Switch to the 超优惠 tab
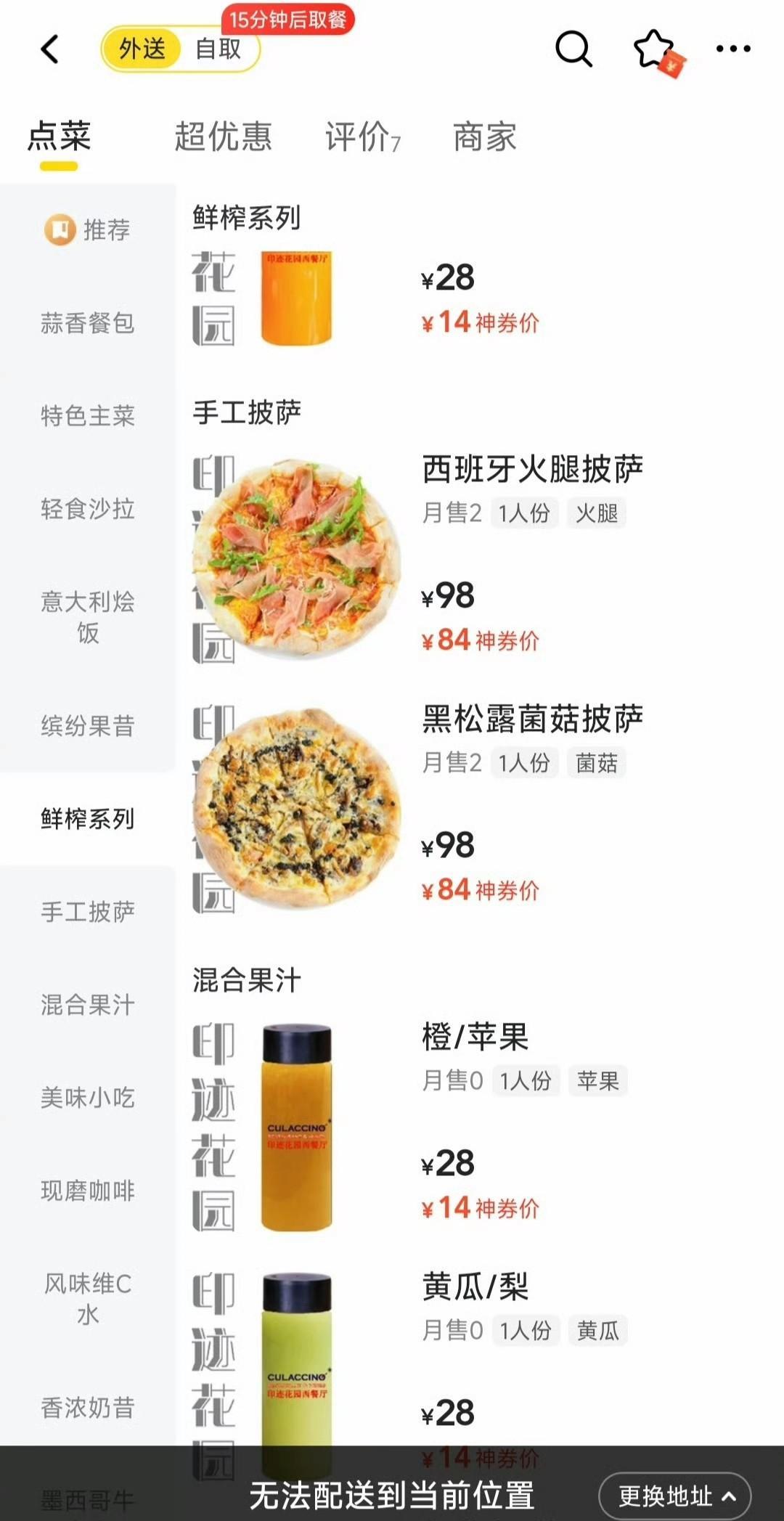 click(223, 136)
